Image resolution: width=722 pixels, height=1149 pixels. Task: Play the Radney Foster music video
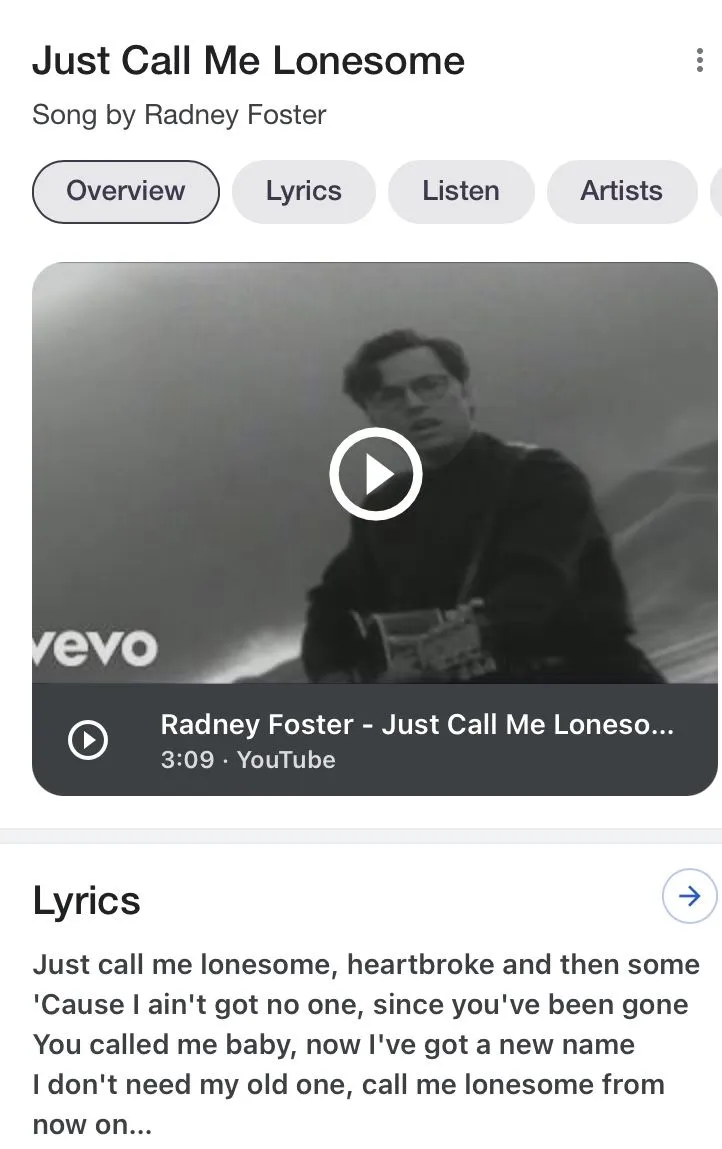pos(375,474)
